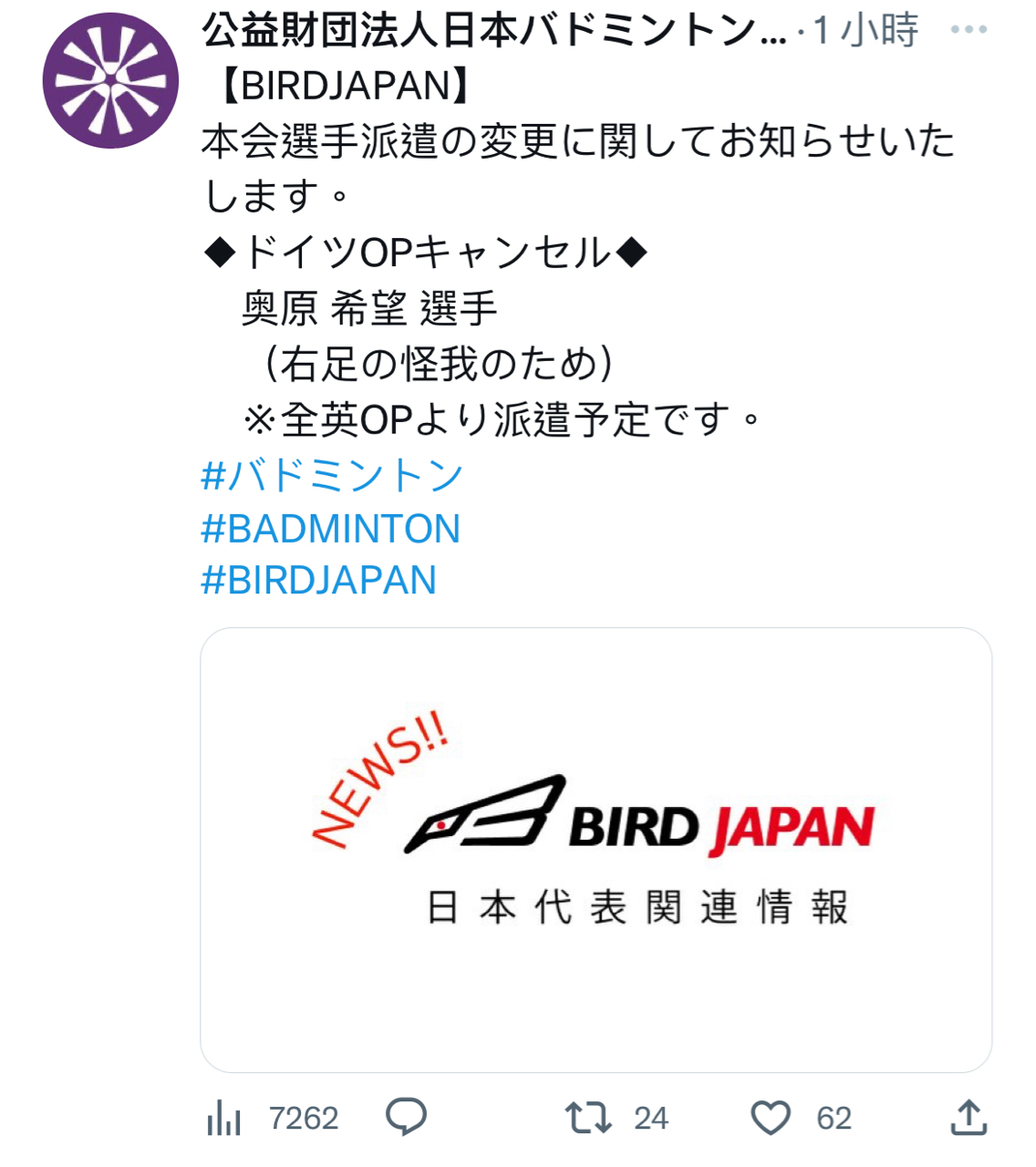Image resolution: width=1036 pixels, height=1167 pixels.
Task: Open the tweet's three-dot overflow menu
Action: (968, 30)
